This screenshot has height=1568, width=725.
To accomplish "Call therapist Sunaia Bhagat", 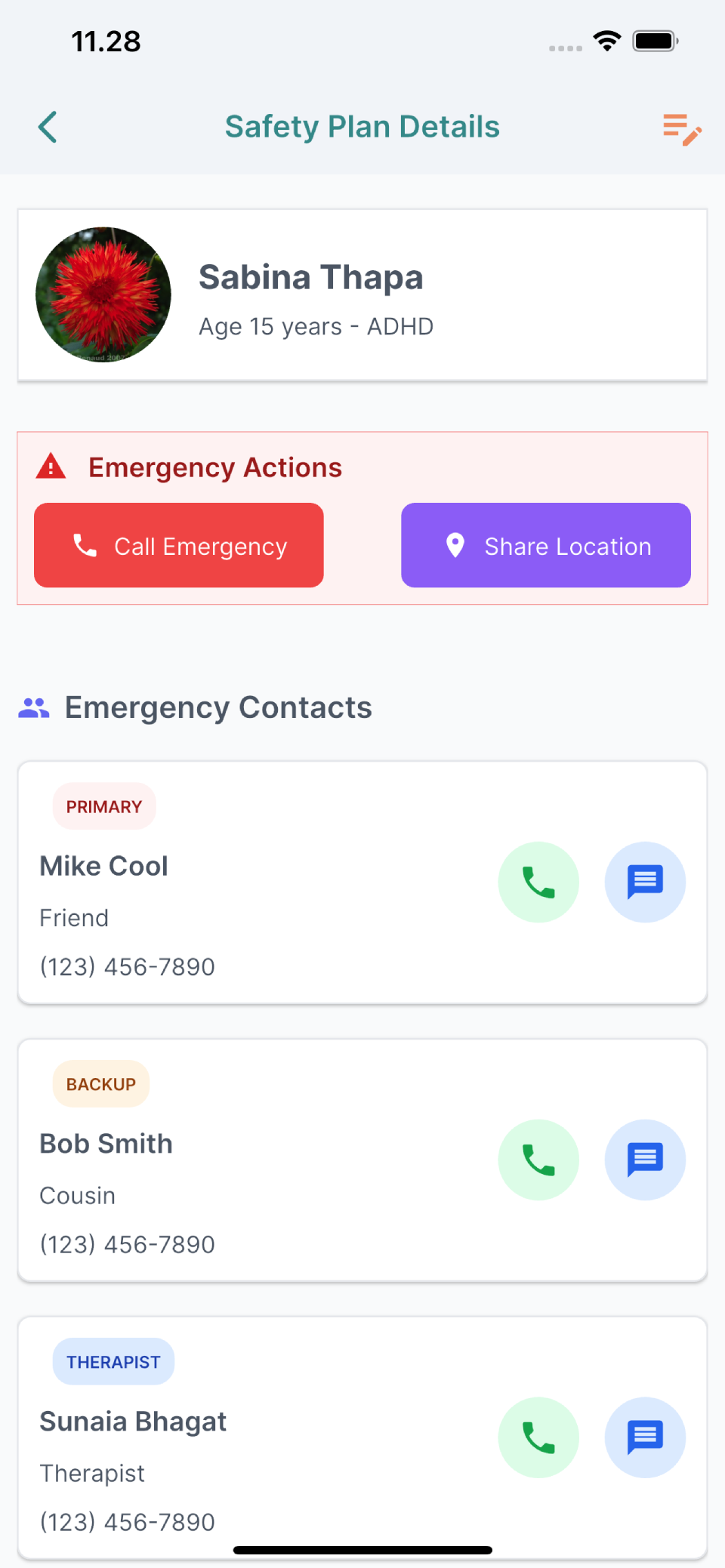I will [538, 1437].
